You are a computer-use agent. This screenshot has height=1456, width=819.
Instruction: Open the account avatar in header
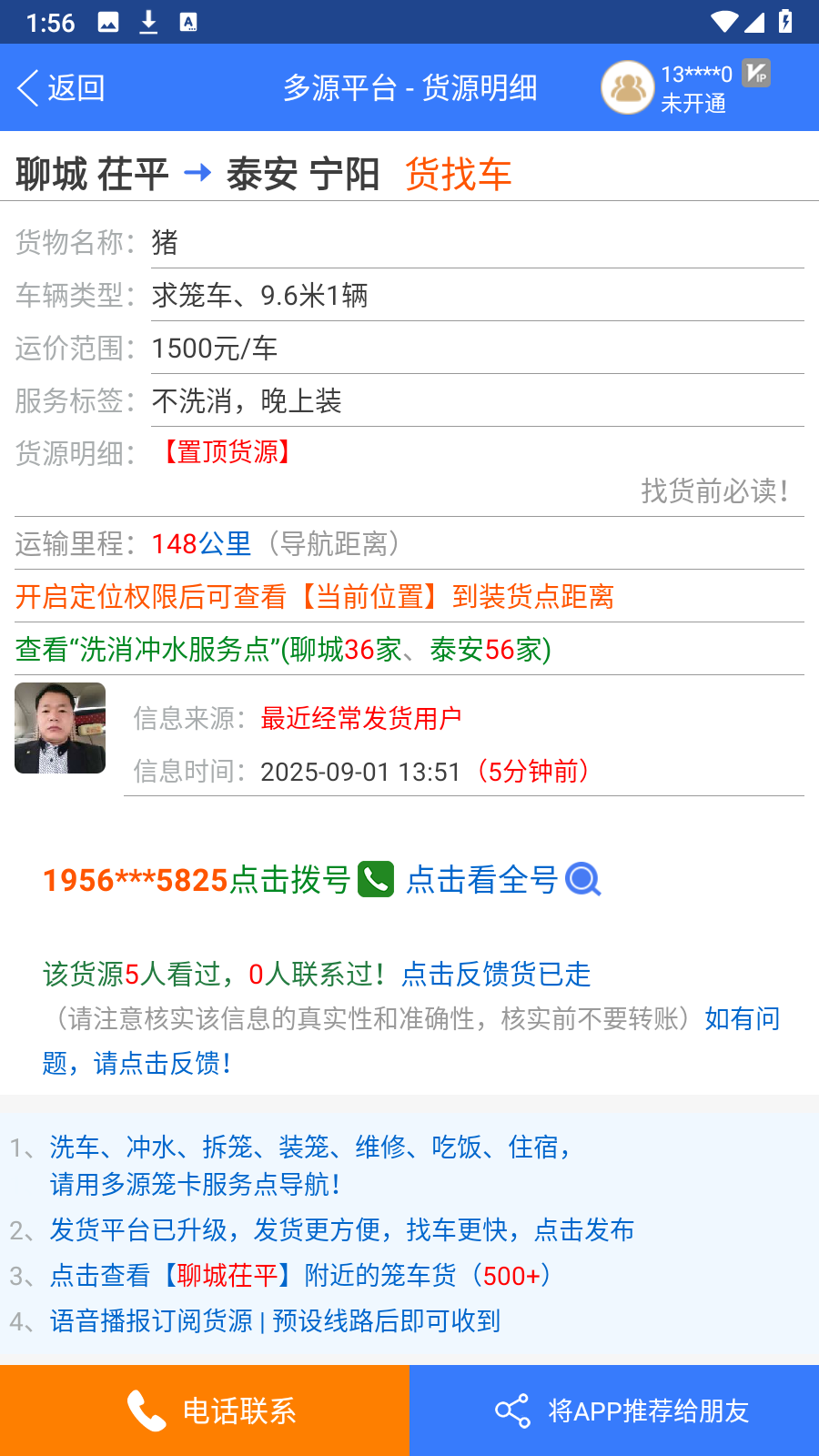click(x=627, y=88)
